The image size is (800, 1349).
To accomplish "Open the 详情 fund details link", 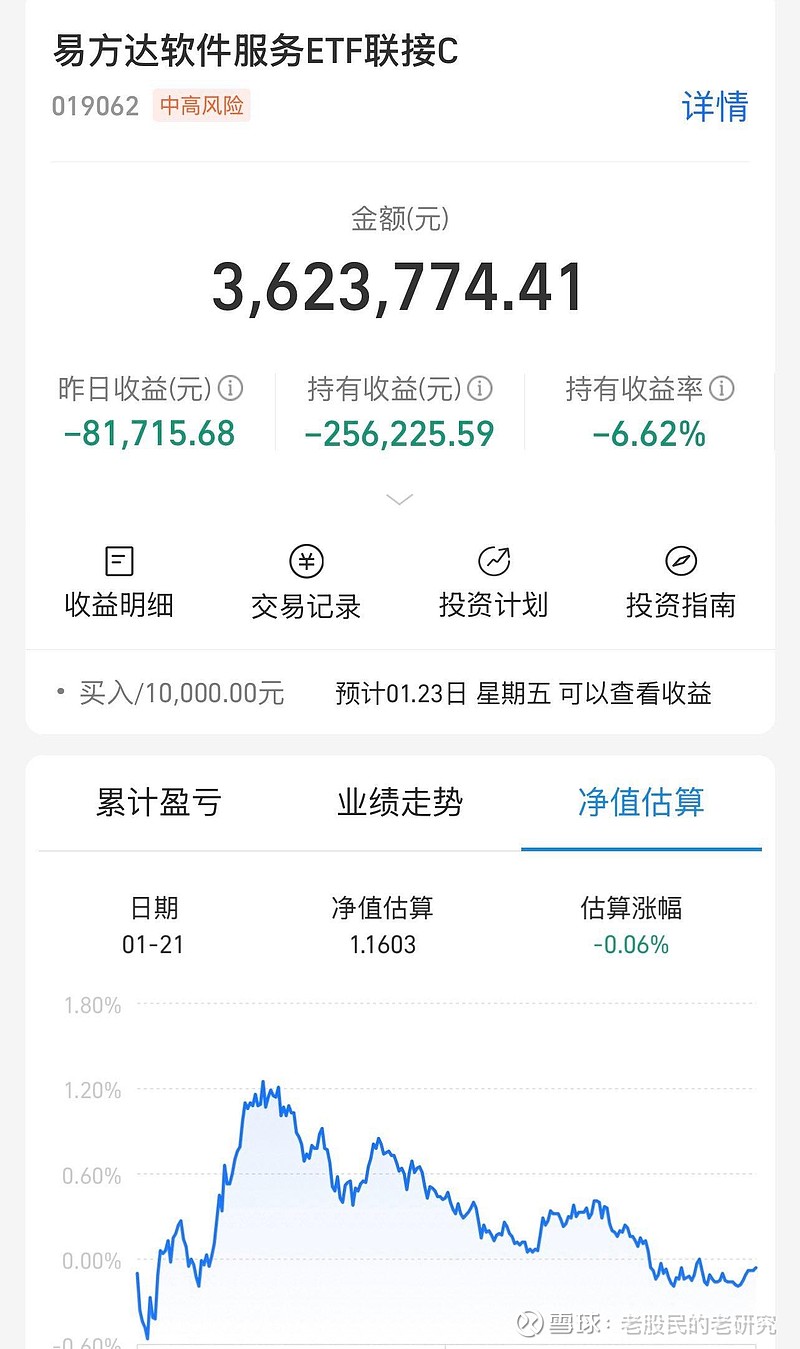I will [715, 106].
